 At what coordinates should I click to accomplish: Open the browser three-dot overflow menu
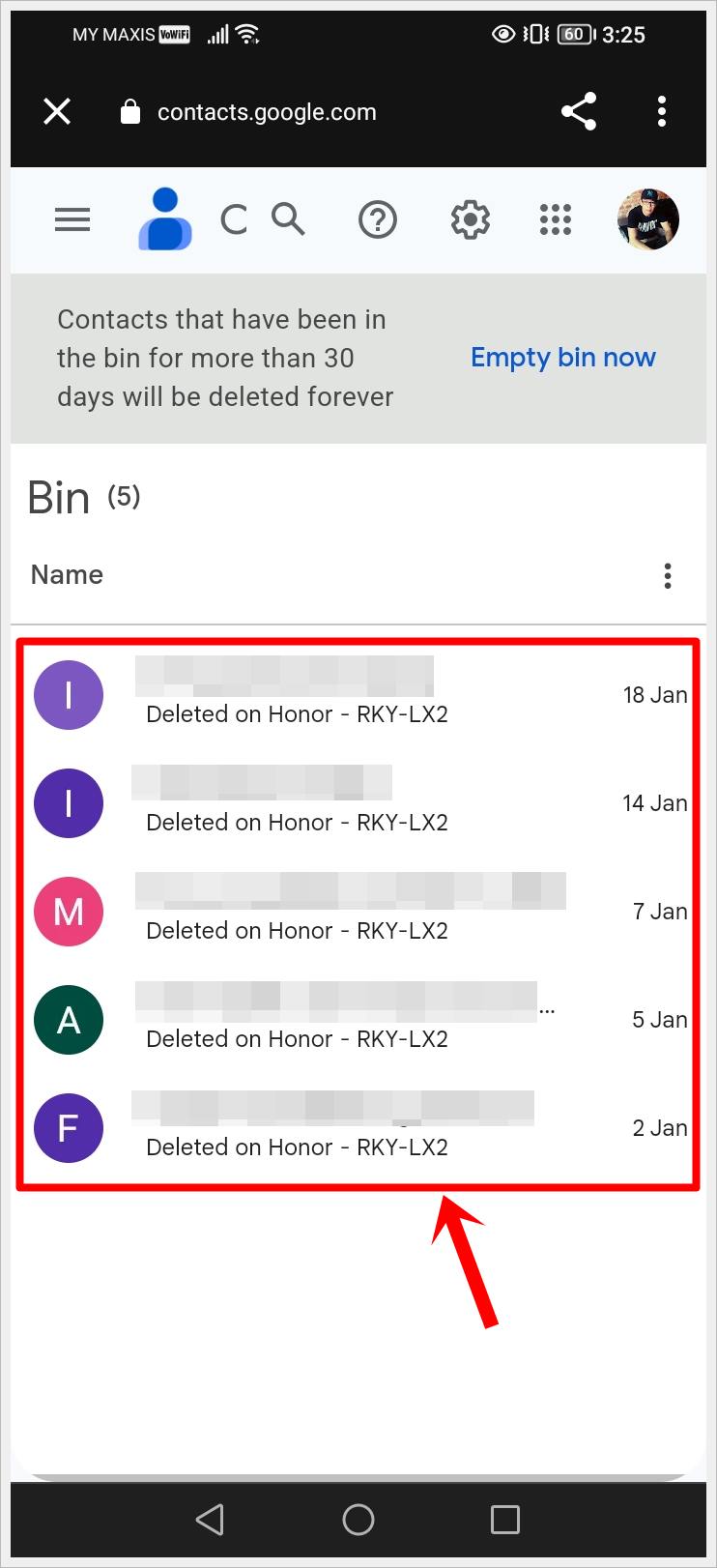pyautogui.click(x=662, y=111)
